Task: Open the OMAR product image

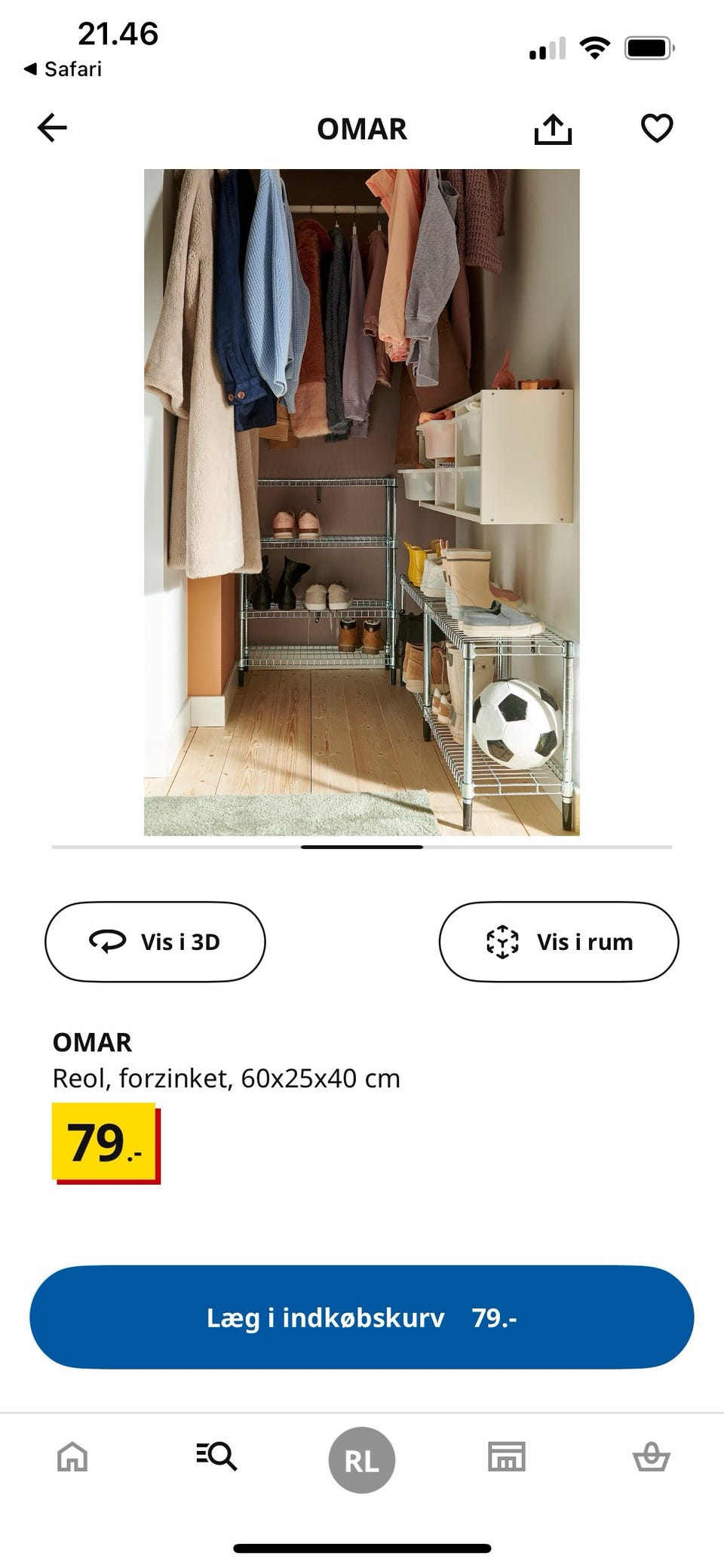Action: [362, 498]
